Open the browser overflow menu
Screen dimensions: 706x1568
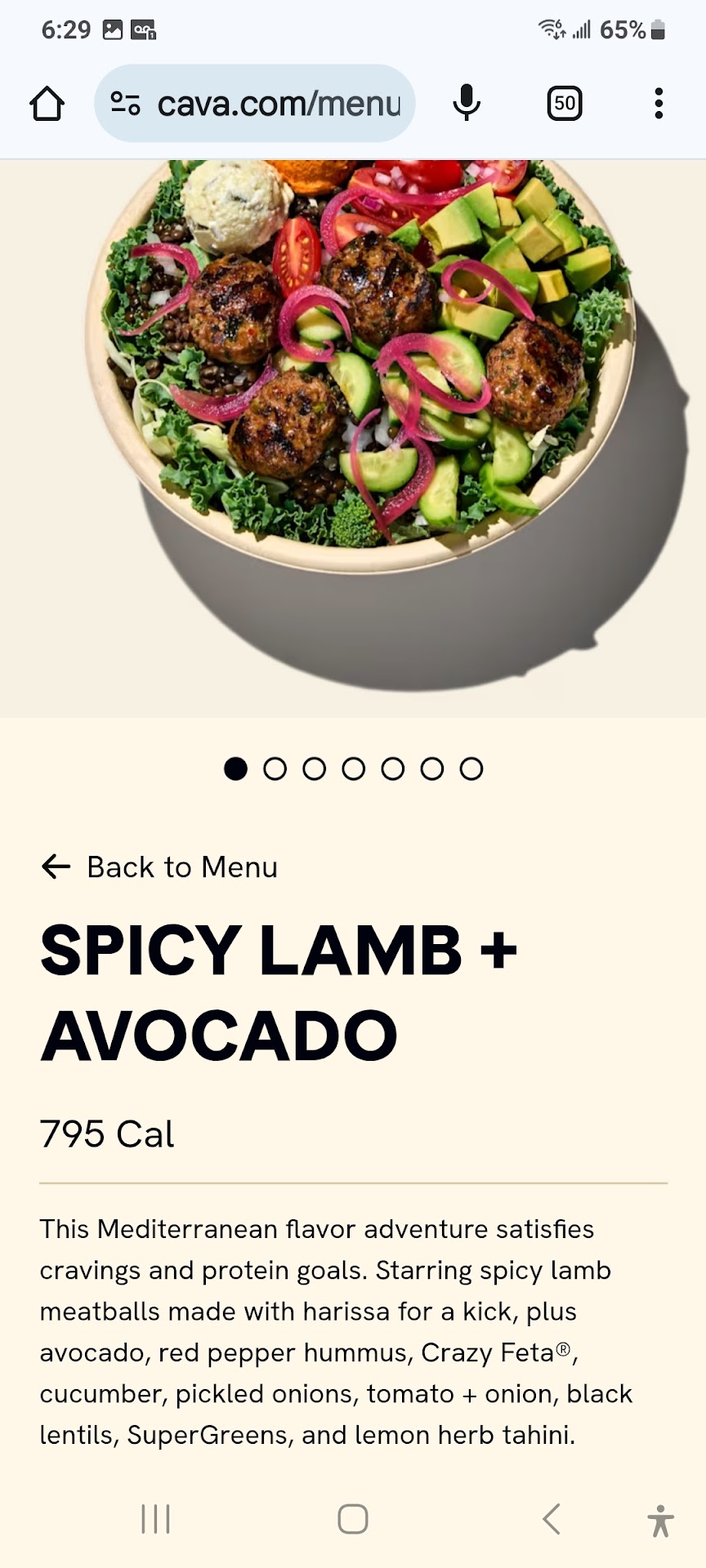(659, 104)
